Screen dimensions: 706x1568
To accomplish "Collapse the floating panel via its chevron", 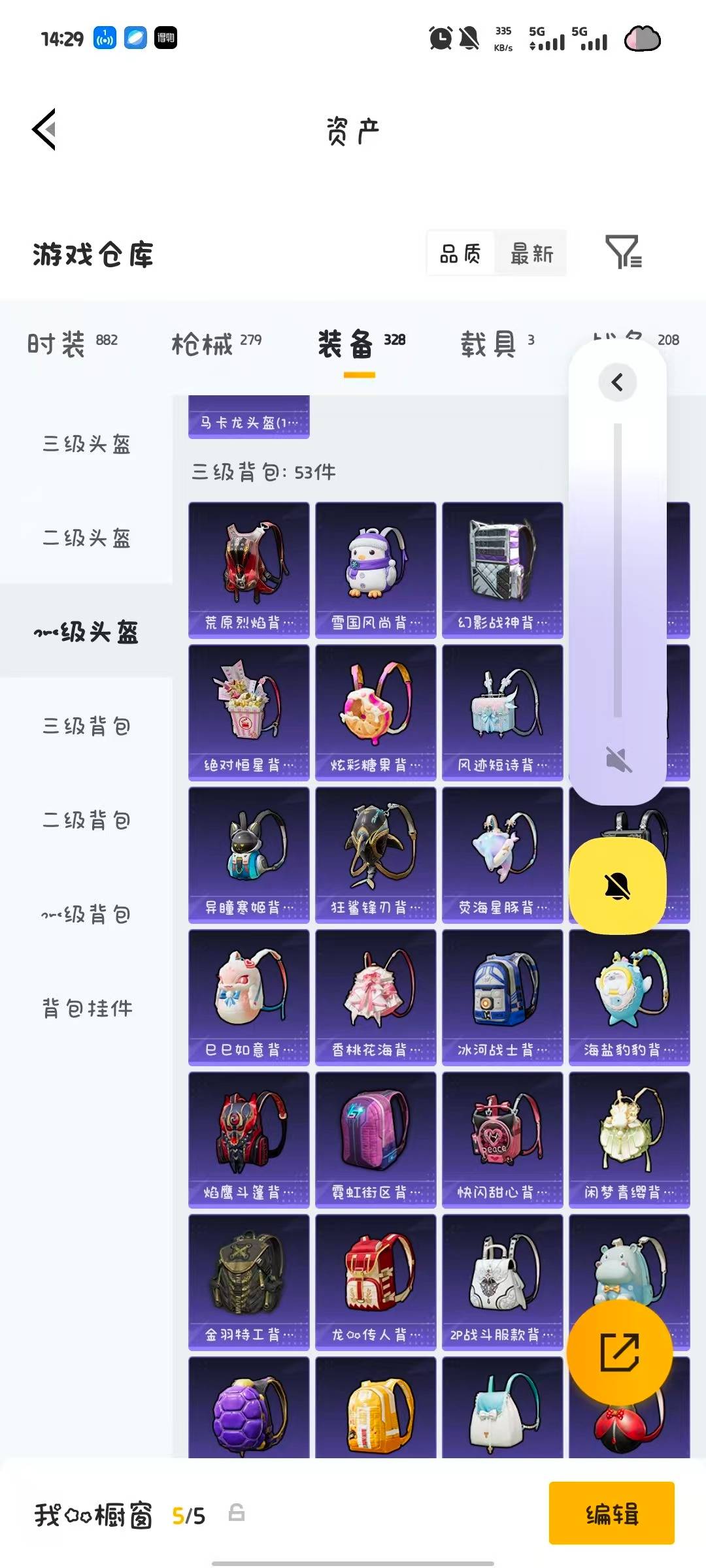I will [x=617, y=383].
